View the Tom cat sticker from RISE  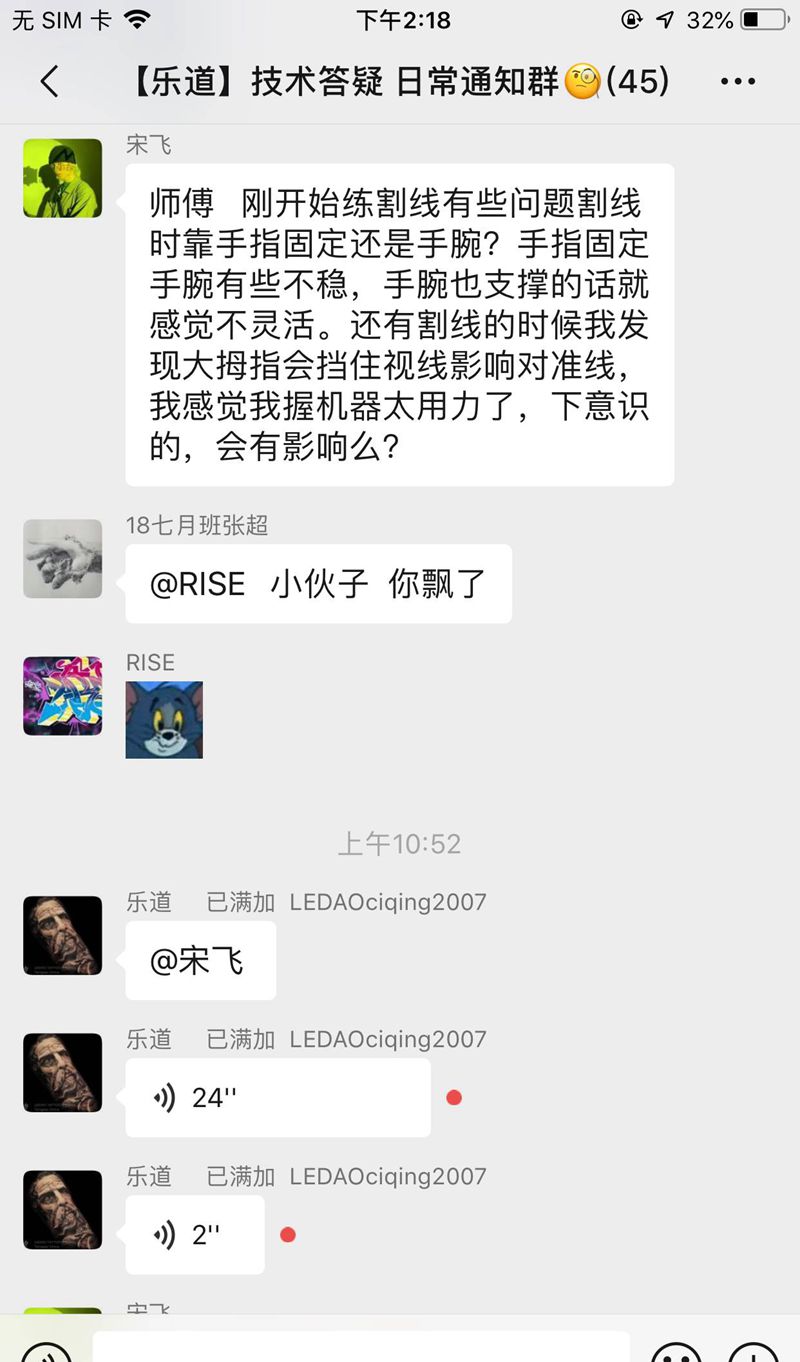click(x=164, y=720)
